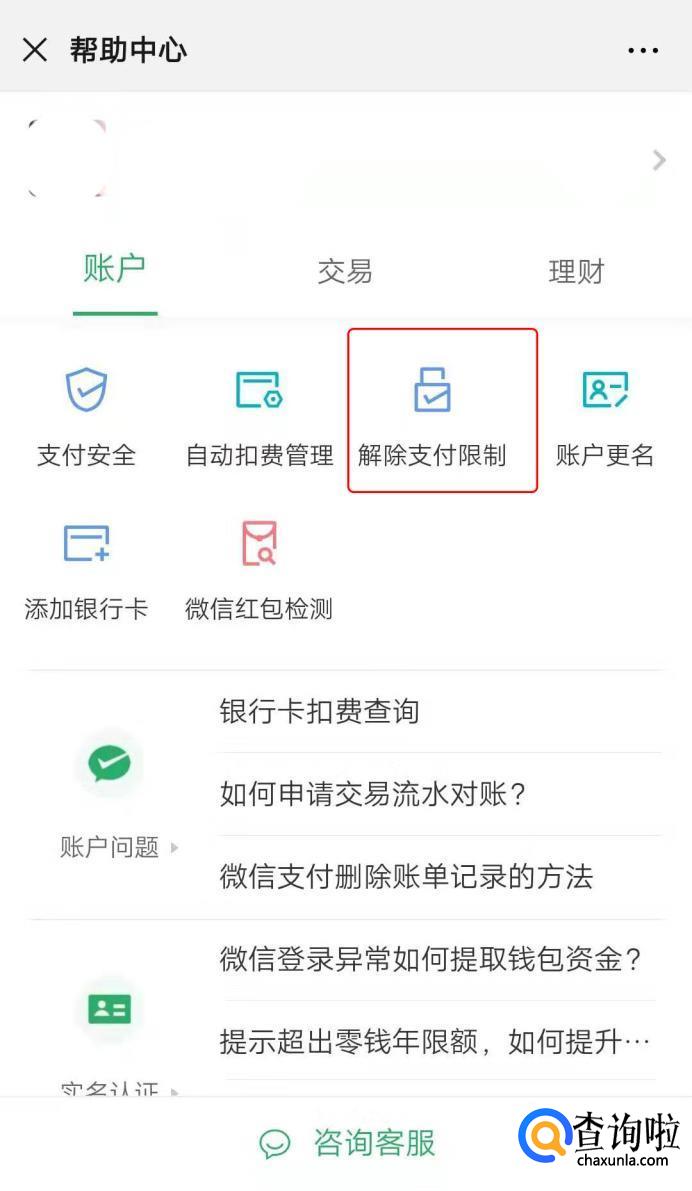Image resolution: width=692 pixels, height=1191 pixels.
Task: Read 微信支付删除账单记录的方法
Action: point(406,877)
